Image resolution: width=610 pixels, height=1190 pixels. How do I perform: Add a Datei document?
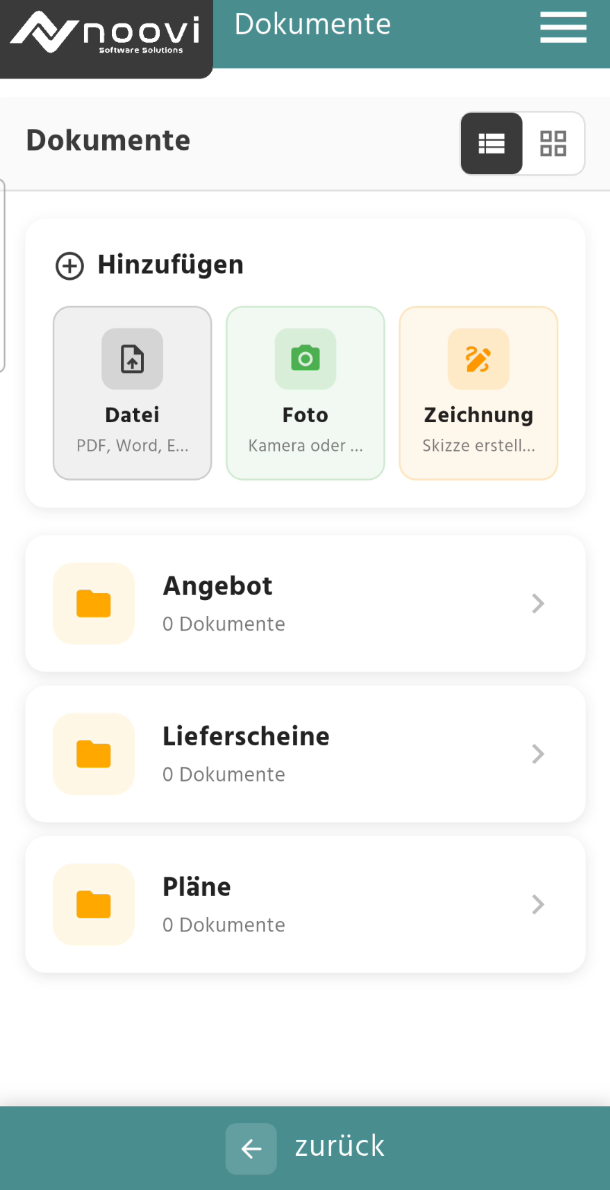click(132, 393)
